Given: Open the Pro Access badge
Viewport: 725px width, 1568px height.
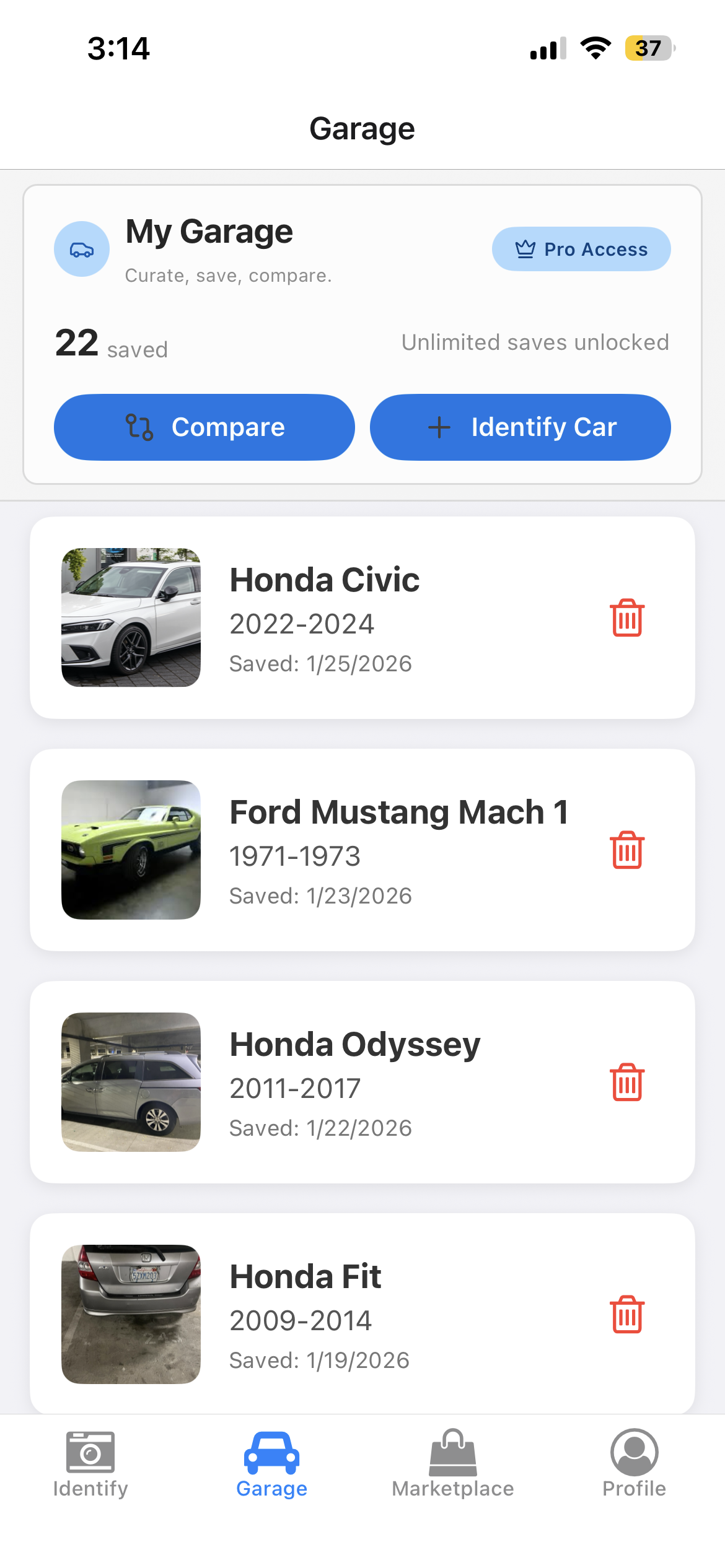Looking at the screenshot, I should click(x=581, y=249).
